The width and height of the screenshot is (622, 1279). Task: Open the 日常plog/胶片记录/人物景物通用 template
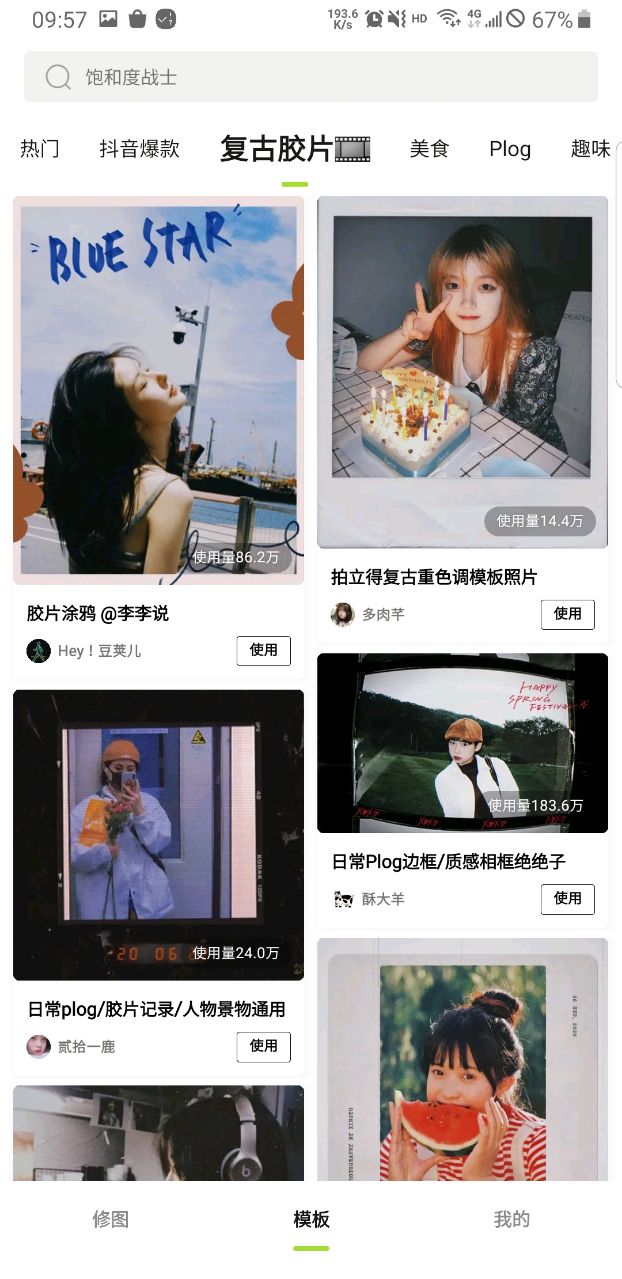pyautogui.click(x=158, y=835)
